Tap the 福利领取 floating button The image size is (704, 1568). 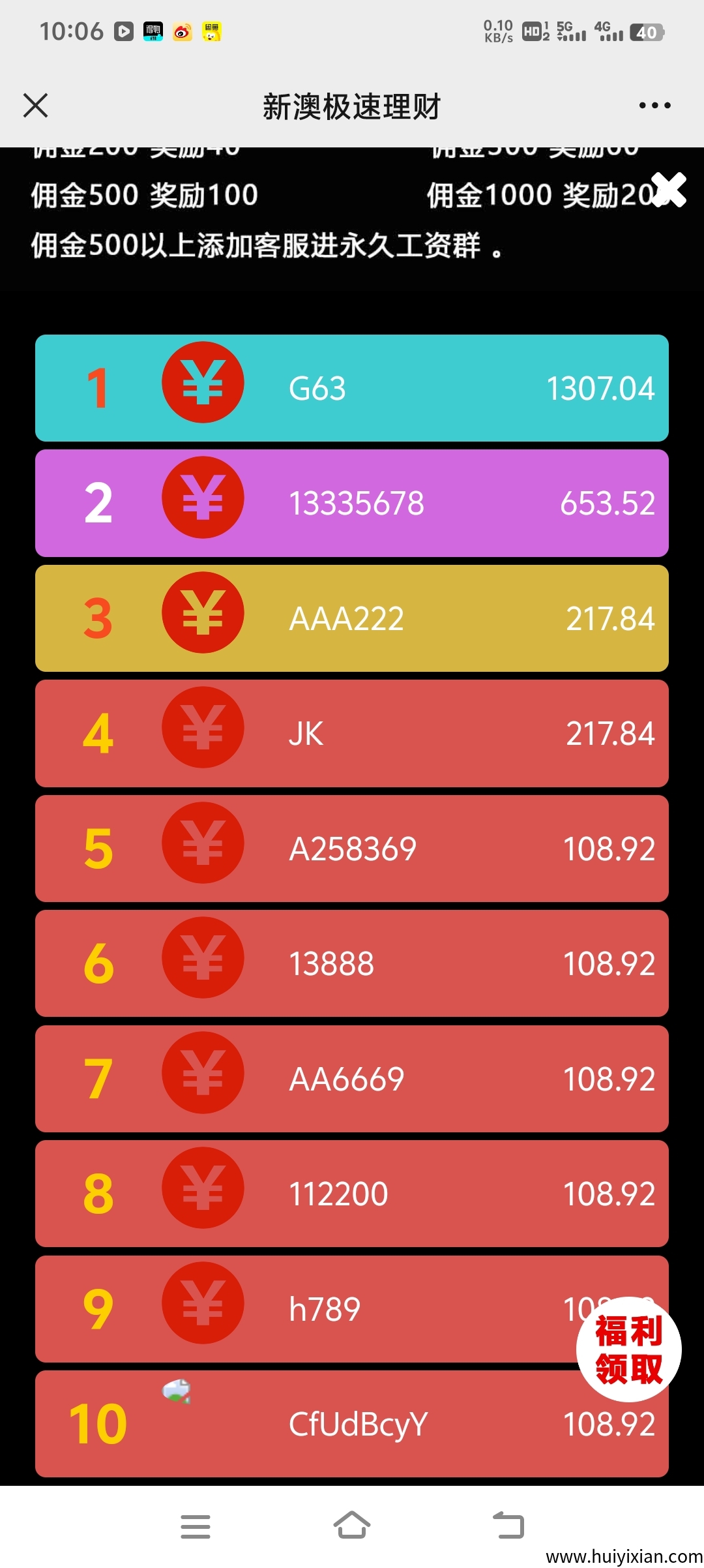[628, 1349]
